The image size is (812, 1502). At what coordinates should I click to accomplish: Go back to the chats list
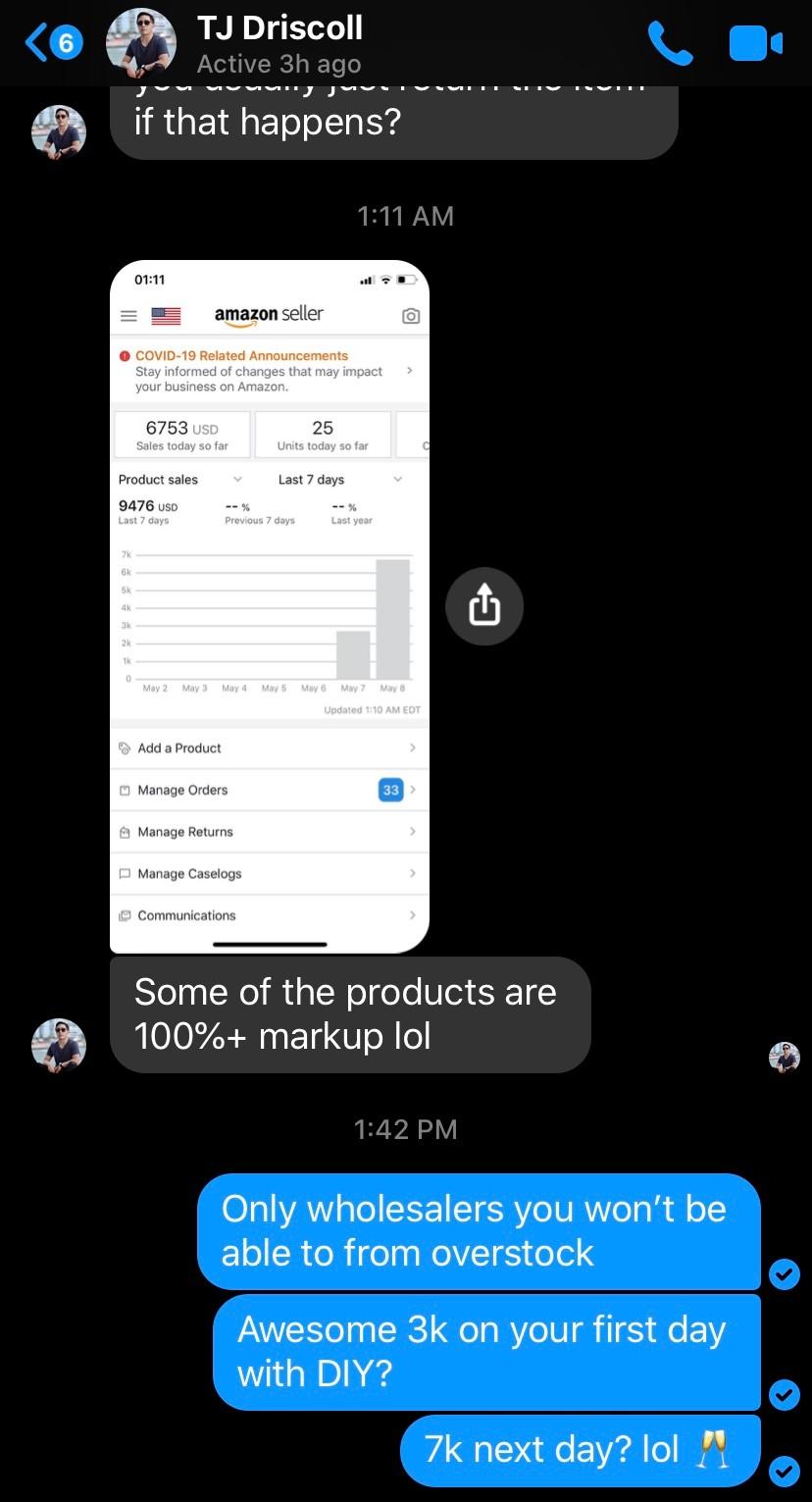(x=53, y=44)
